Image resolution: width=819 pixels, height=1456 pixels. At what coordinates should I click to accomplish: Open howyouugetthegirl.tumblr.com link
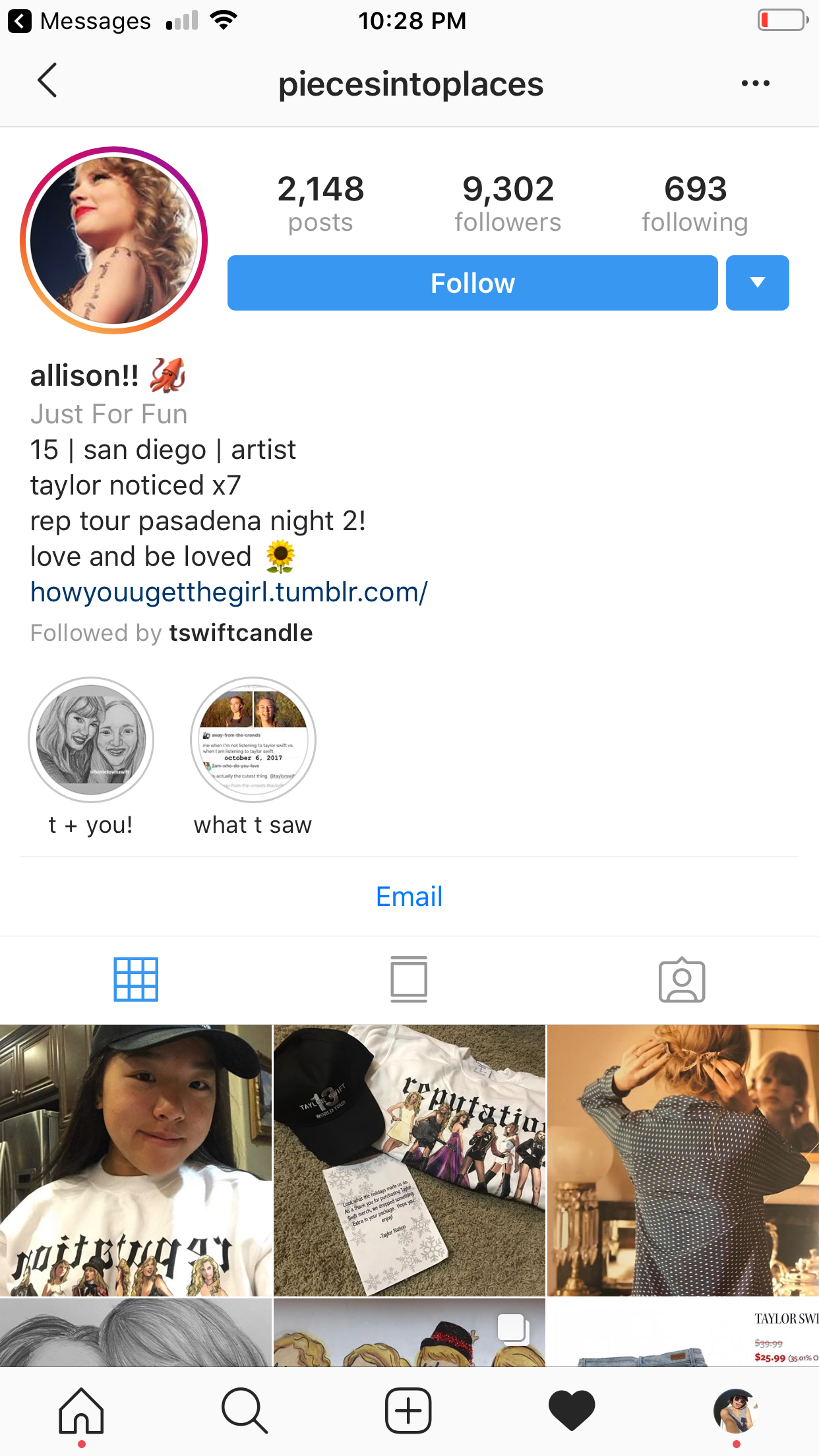pyautogui.click(x=229, y=592)
